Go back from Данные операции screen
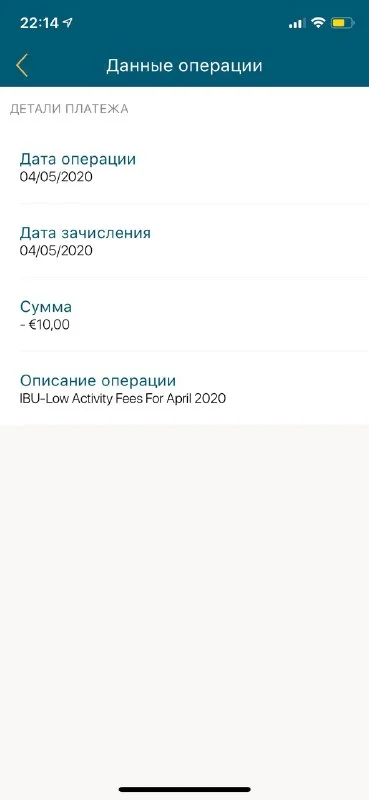Image resolution: width=369 pixels, height=800 pixels. [x=21, y=66]
